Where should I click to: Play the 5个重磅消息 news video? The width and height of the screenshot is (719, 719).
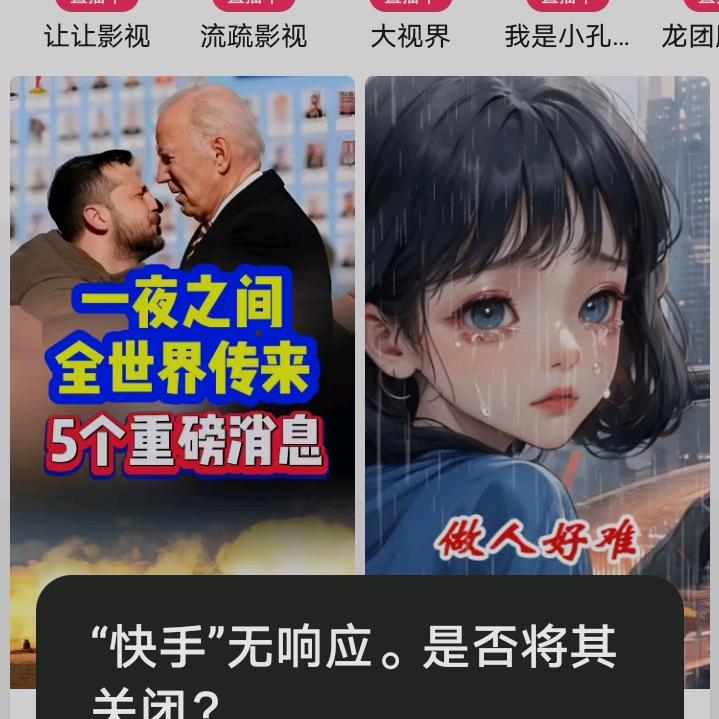pyautogui.click(x=182, y=320)
